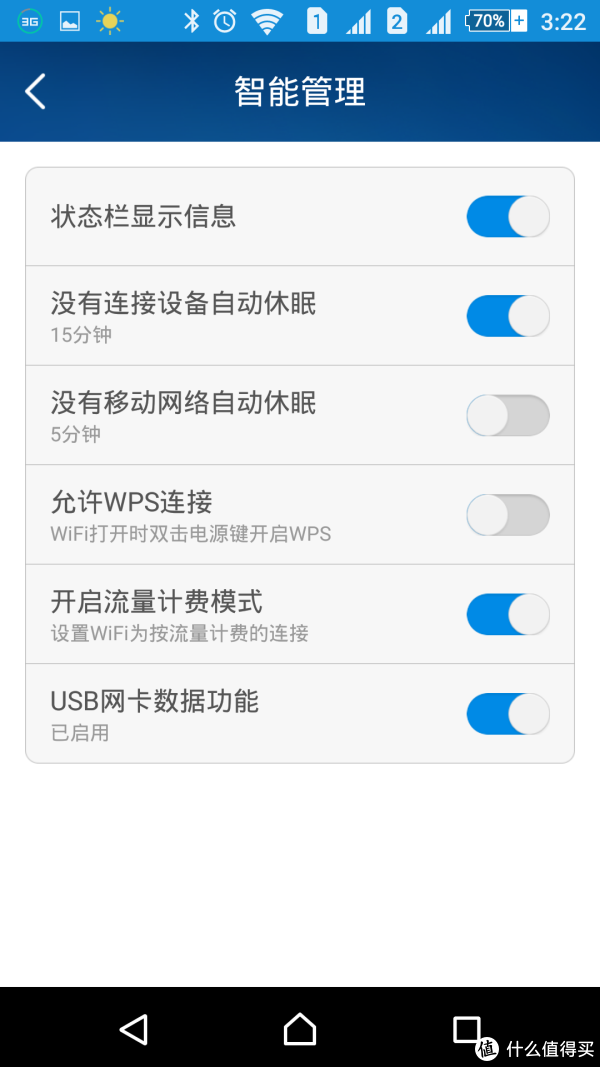The width and height of the screenshot is (600, 1067).
Task: Enable 没有移动网络自动休眠 toggle
Action: tap(508, 415)
